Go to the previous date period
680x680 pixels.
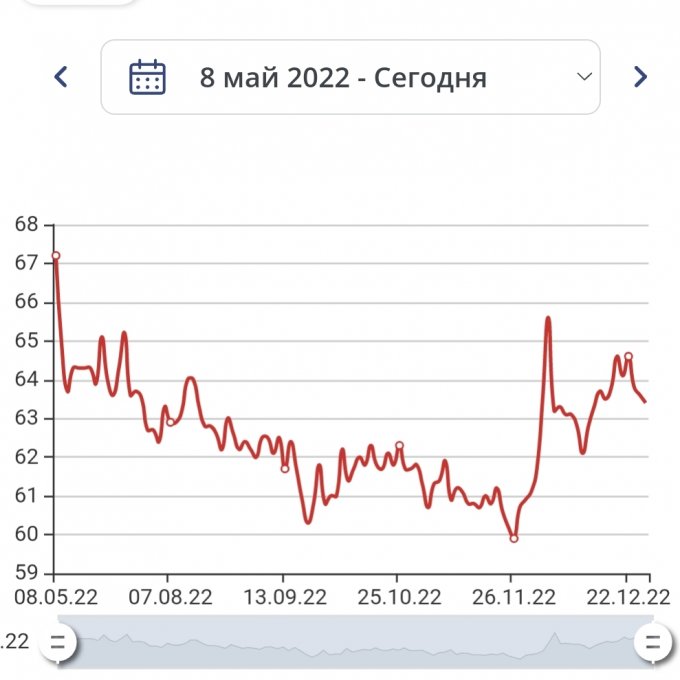click(x=61, y=76)
